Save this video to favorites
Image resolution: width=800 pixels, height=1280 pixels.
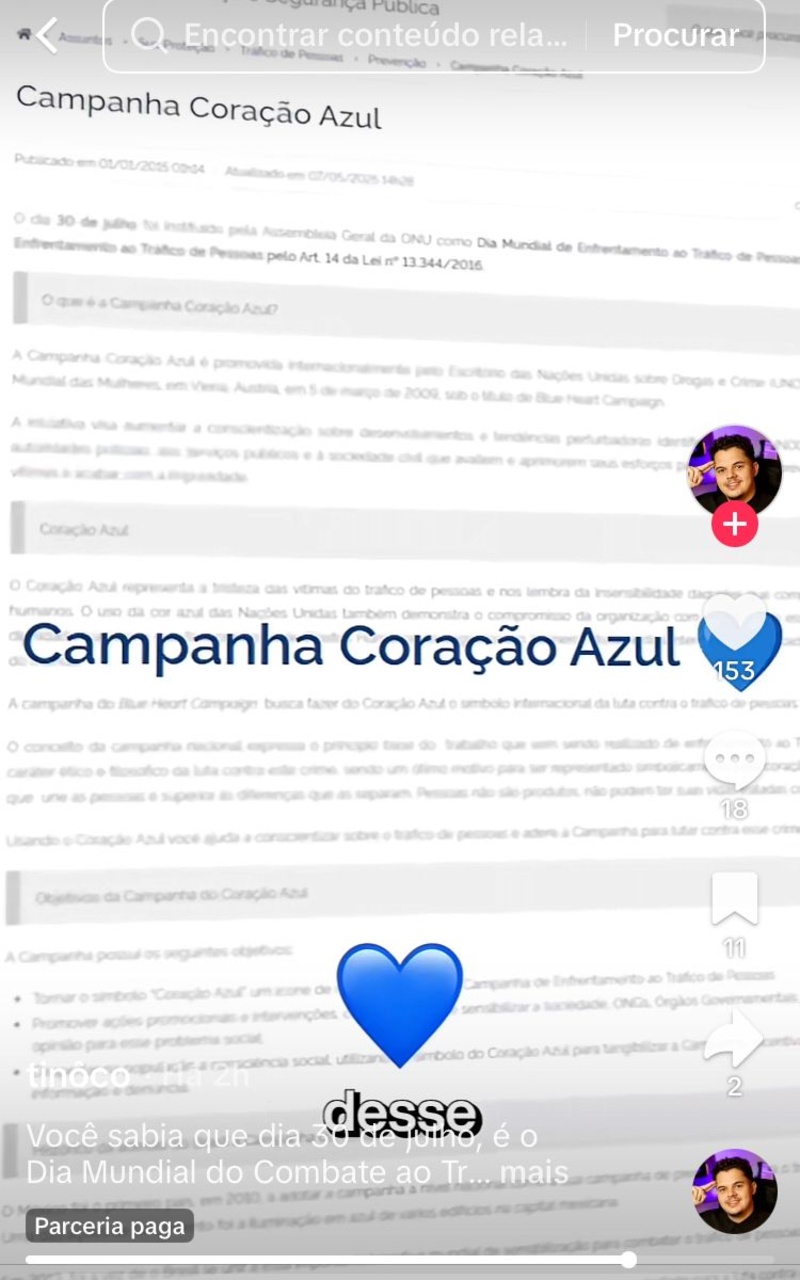[x=734, y=900]
